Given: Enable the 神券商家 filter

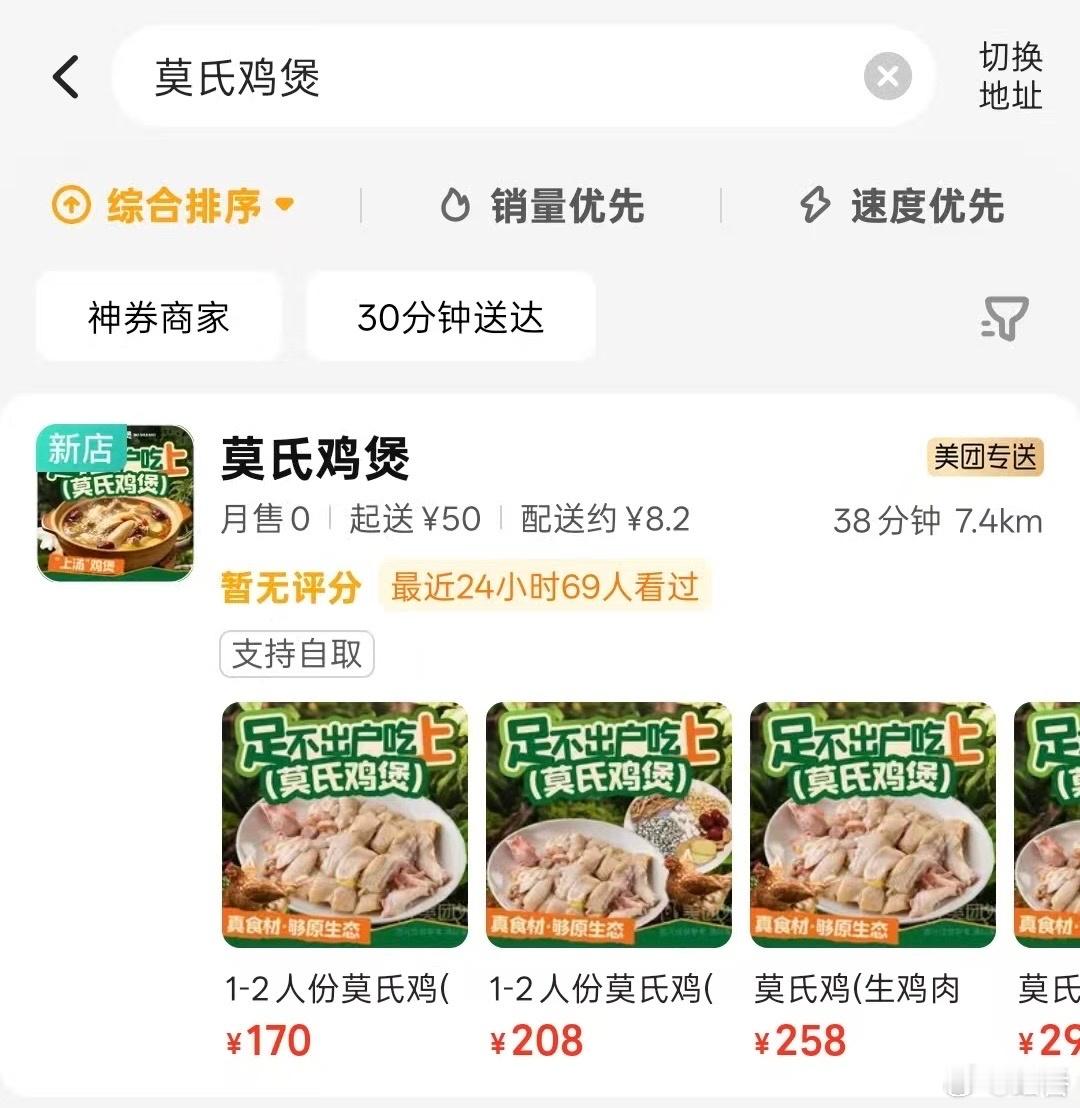Looking at the screenshot, I should coord(158,316).
